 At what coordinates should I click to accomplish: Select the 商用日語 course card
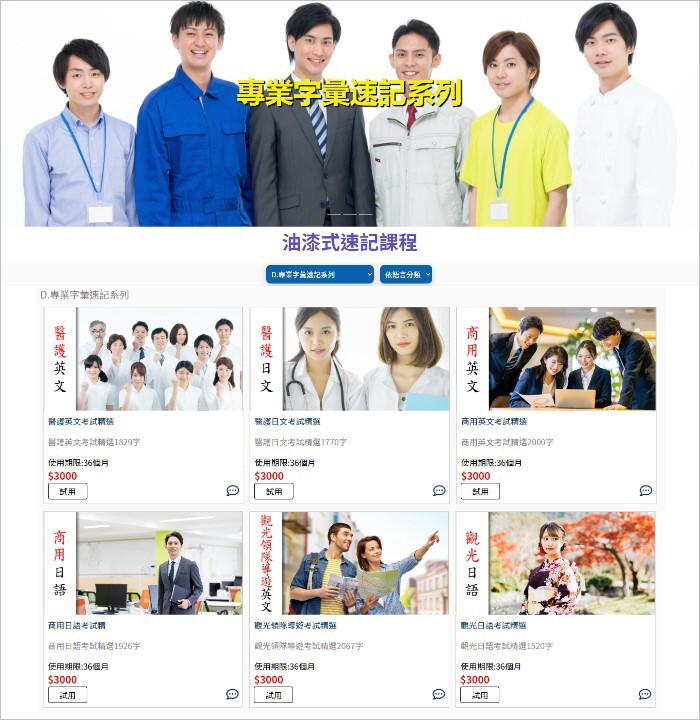(143, 563)
